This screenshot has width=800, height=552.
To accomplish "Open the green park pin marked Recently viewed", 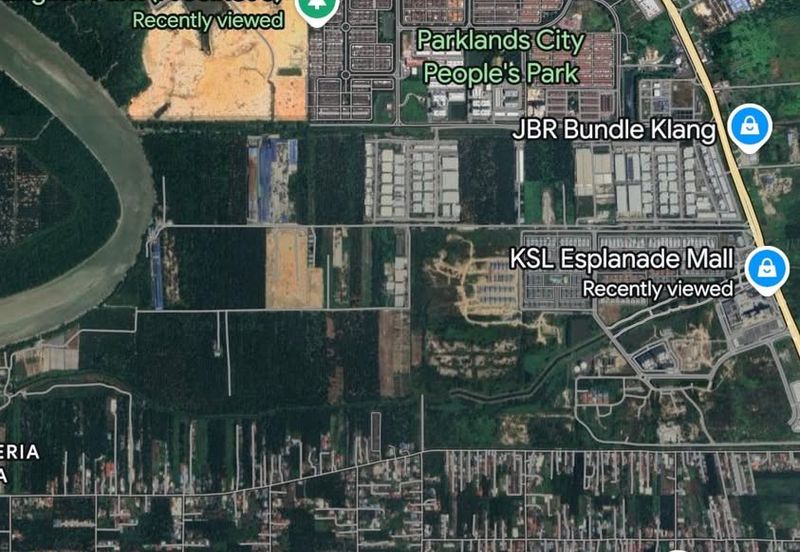I will (320, 9).
